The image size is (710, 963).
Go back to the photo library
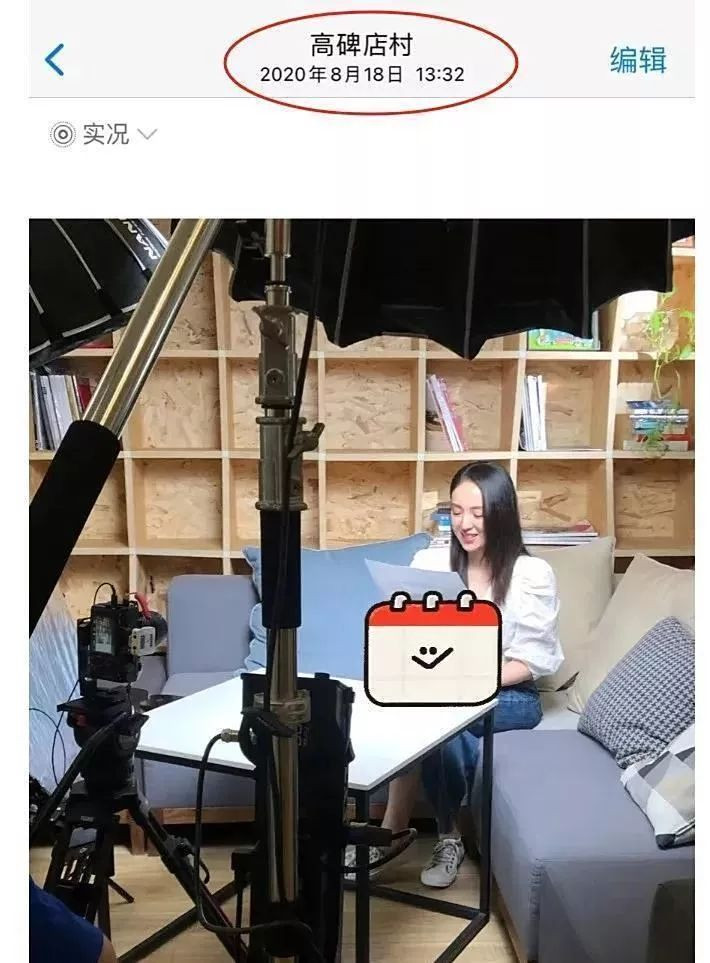54,60
